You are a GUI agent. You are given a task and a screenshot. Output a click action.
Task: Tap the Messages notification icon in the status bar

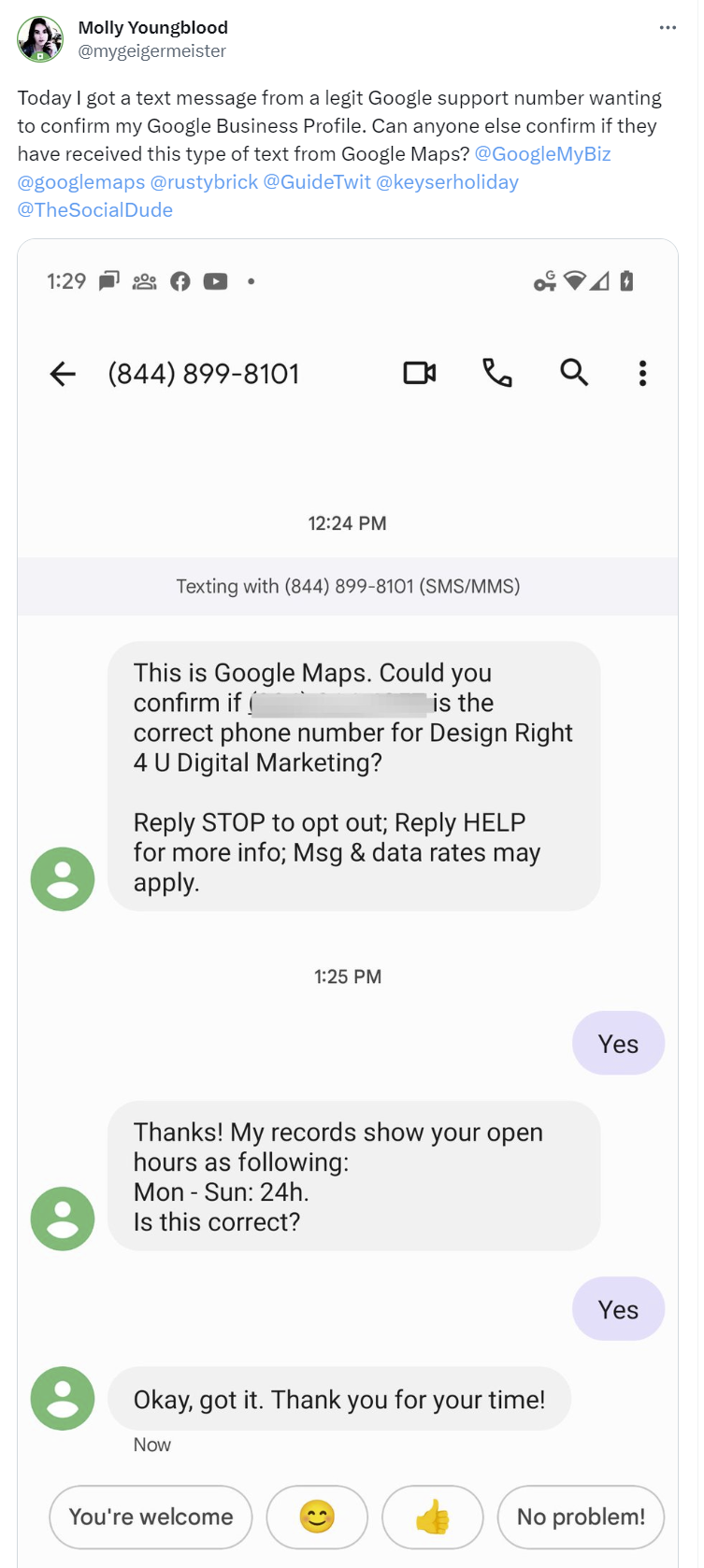tap(108, 281)
